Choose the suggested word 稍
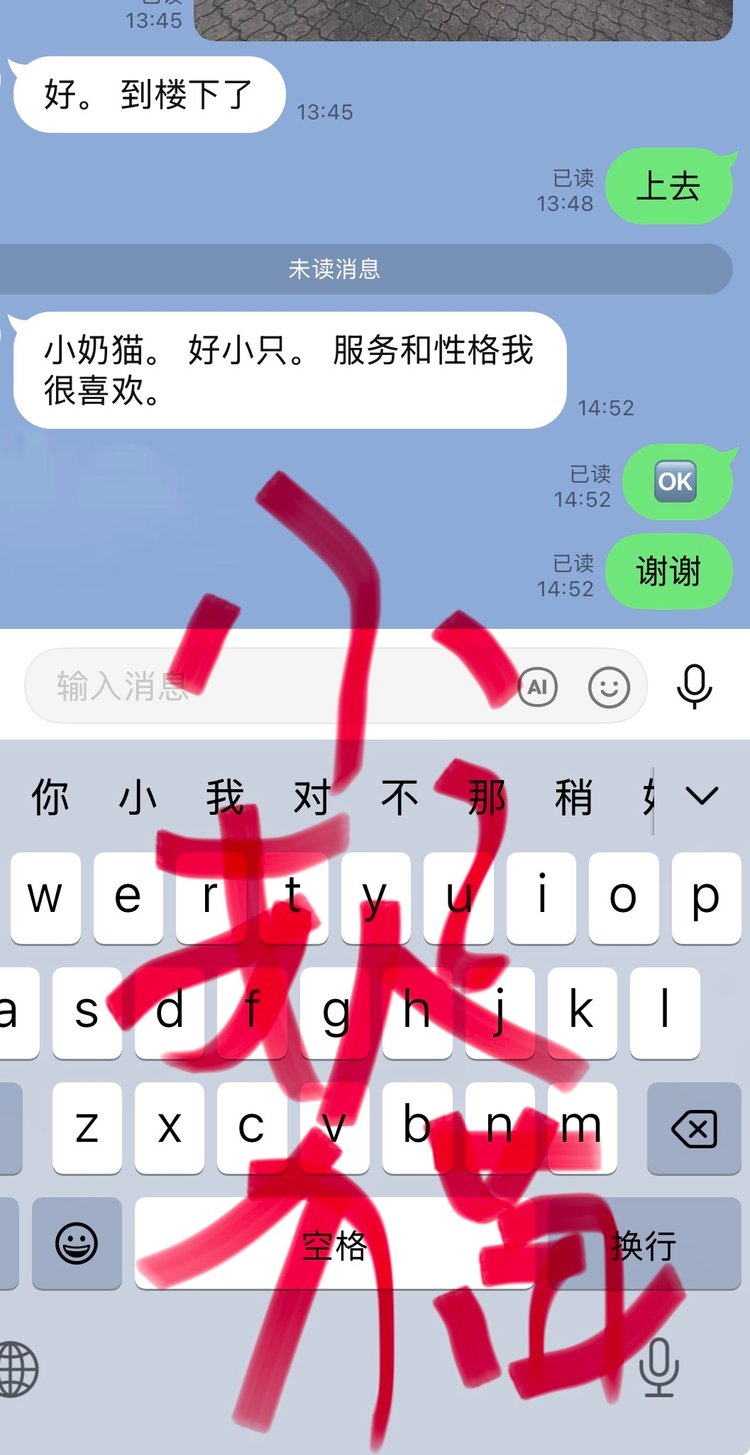This screenshot has height=1455, width=750. coord(573,798)
